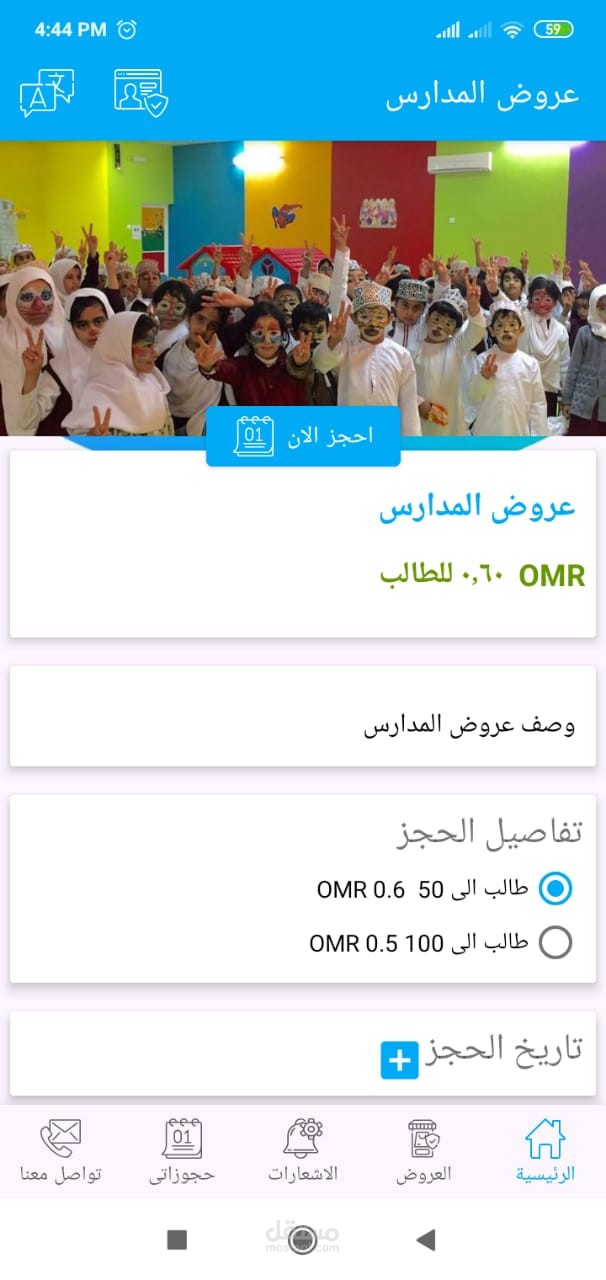Add a booking date with the plus button
Viewport: 606px width, 1280px height.
coord(399,1060)
